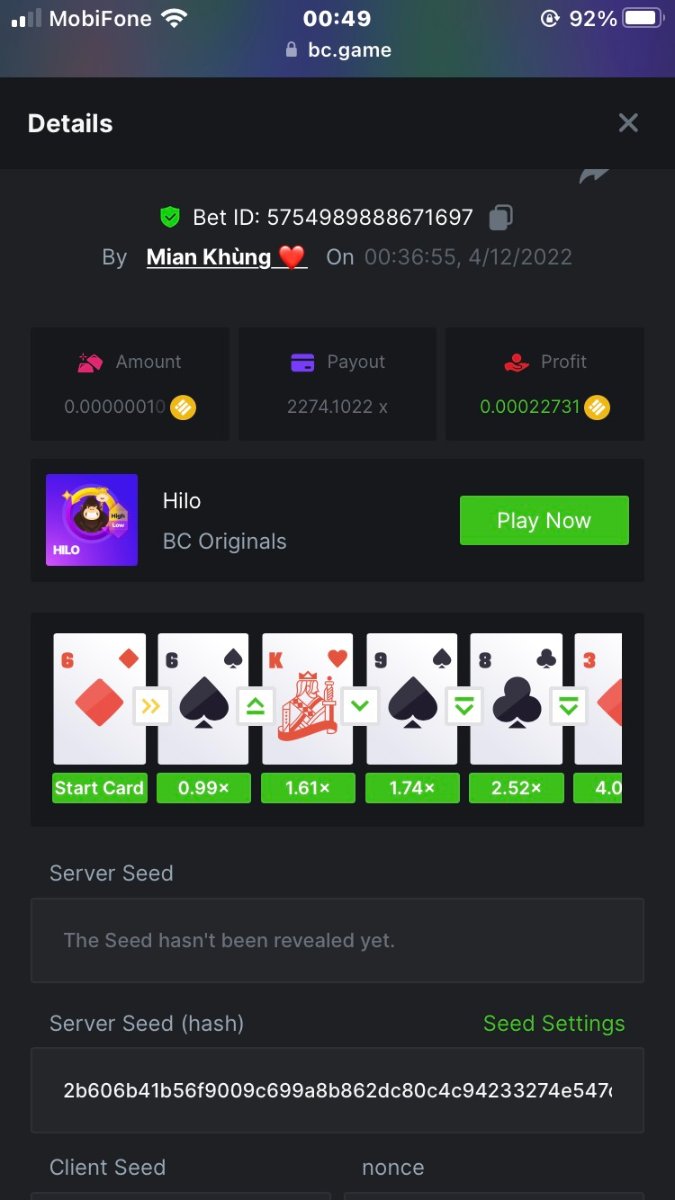The width and height of the screenshot is (675, 1200).
Task: Tap the Play Now button
Action: (x=544, y=520)
